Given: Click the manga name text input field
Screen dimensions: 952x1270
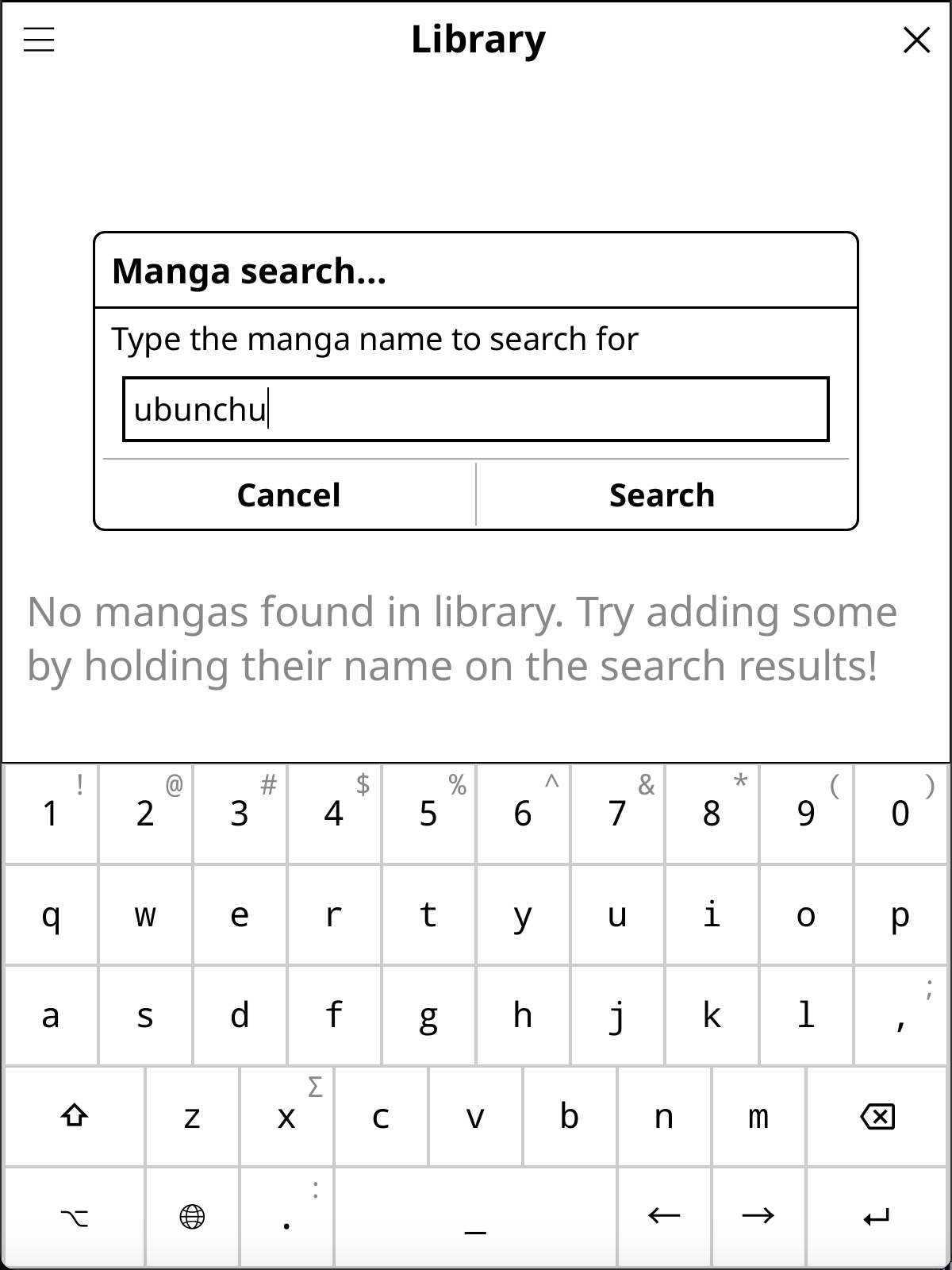Looking at the screenshot, I should coord(476,410).
